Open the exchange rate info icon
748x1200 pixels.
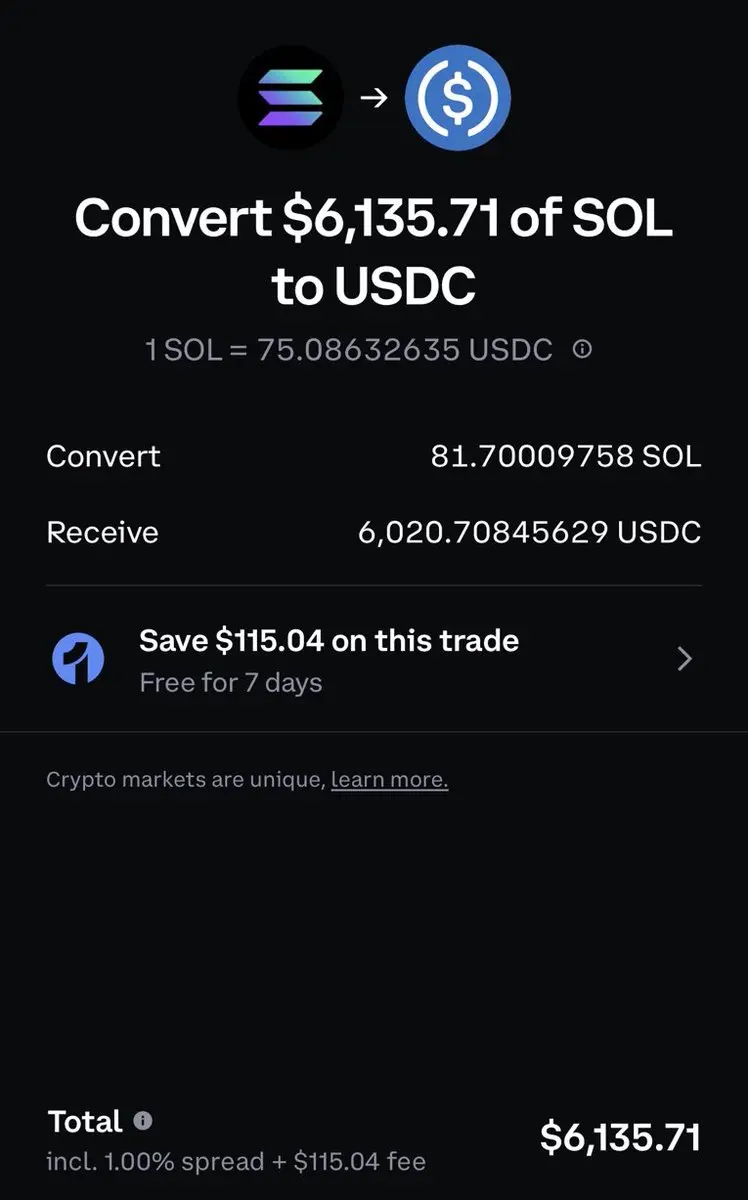(582, 350)
